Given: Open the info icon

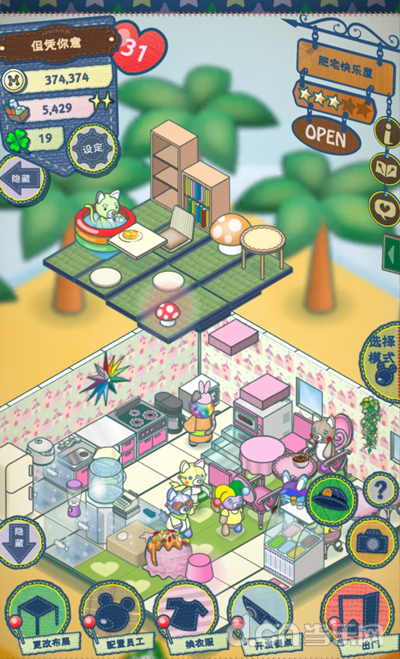Looking at the screenshot, I should (x=387, y=132).
